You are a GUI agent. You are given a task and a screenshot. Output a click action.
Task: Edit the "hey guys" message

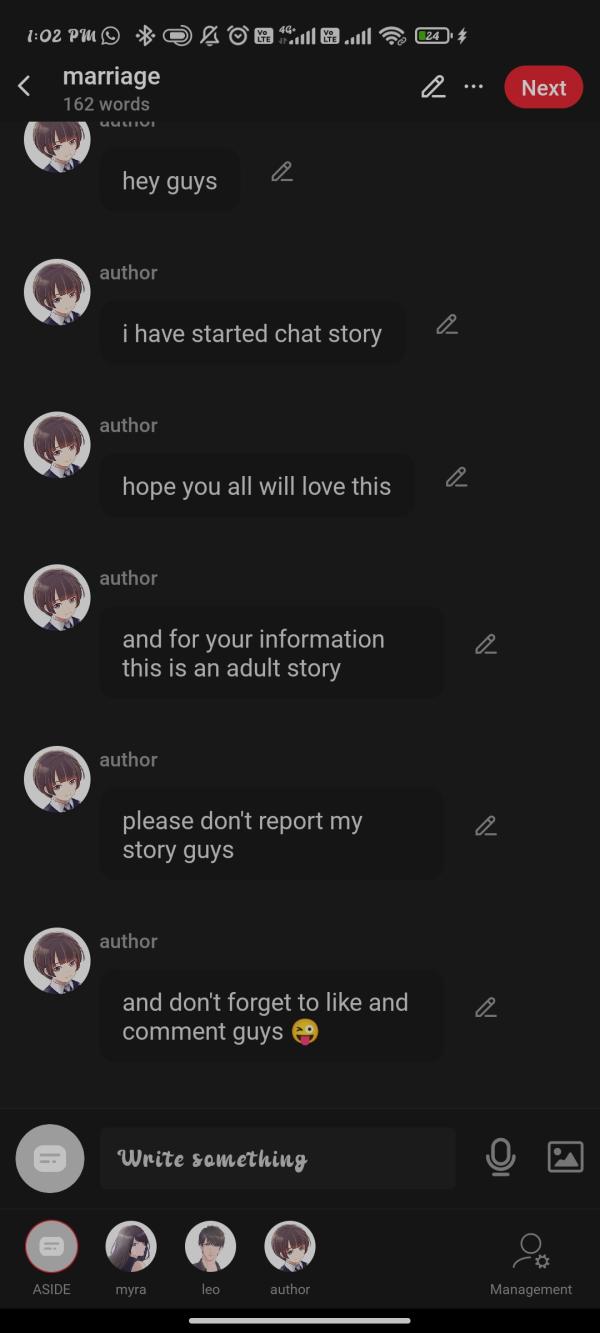[x=282, y=172]
